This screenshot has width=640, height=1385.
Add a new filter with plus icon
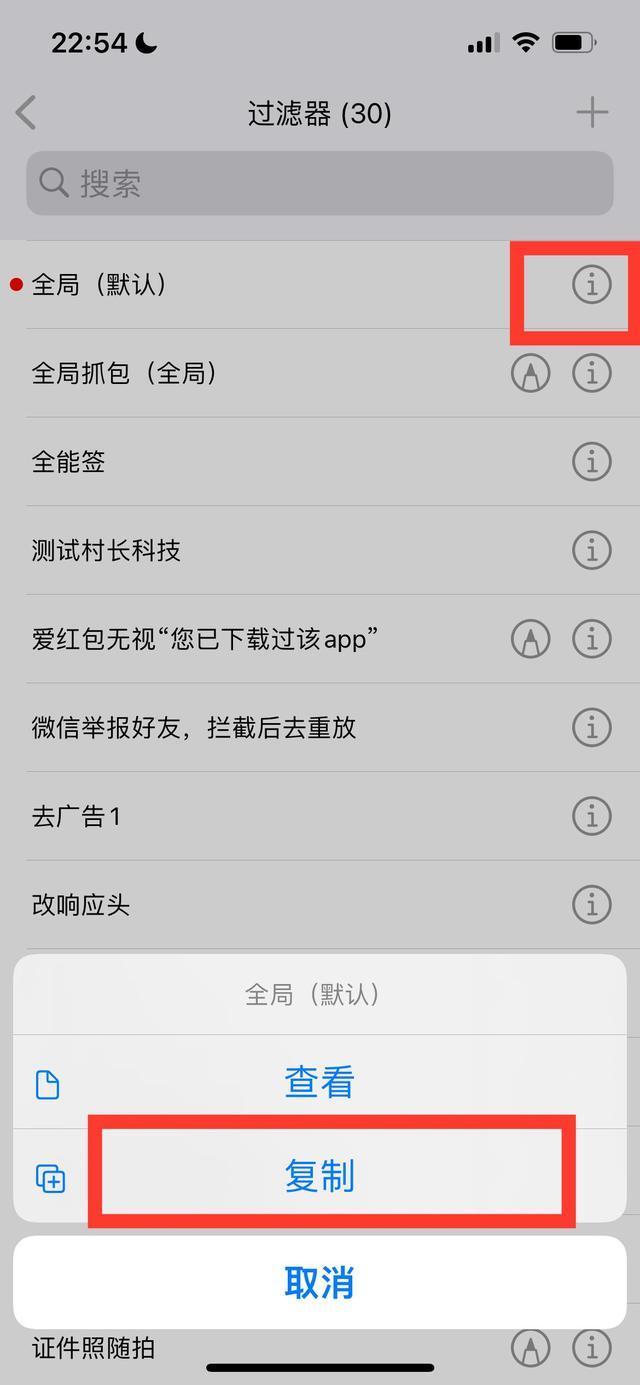592,113
